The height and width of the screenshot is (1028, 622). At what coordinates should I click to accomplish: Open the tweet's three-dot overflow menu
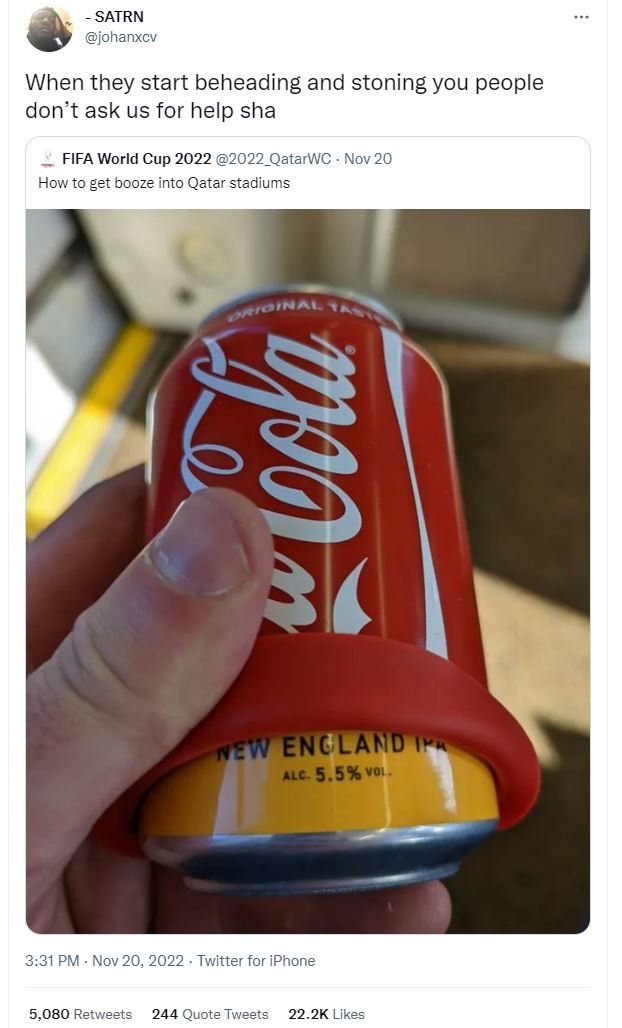coord(582,18)
